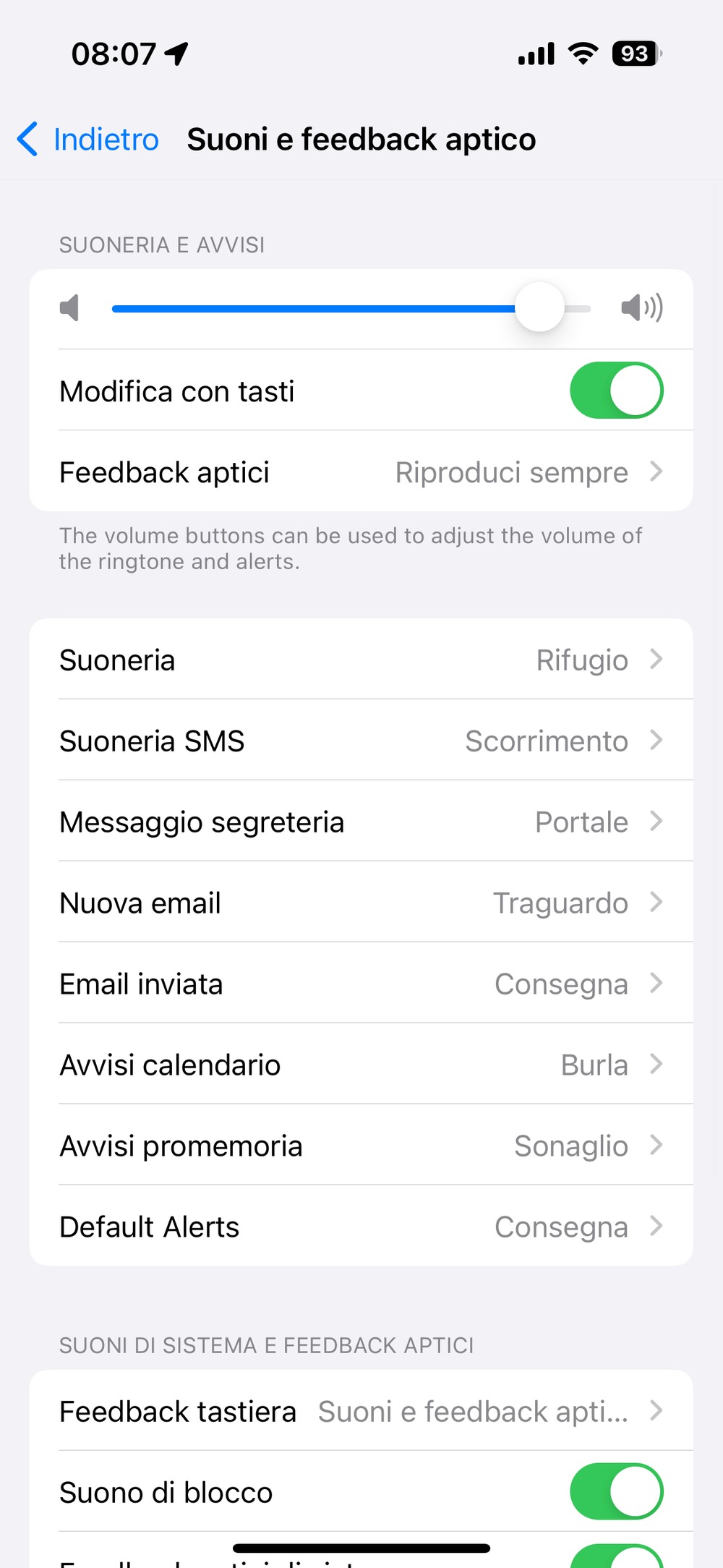Disable the Modifica con tasti switch
Viewport: 723px width, 1568px height.
pos(616,391)
